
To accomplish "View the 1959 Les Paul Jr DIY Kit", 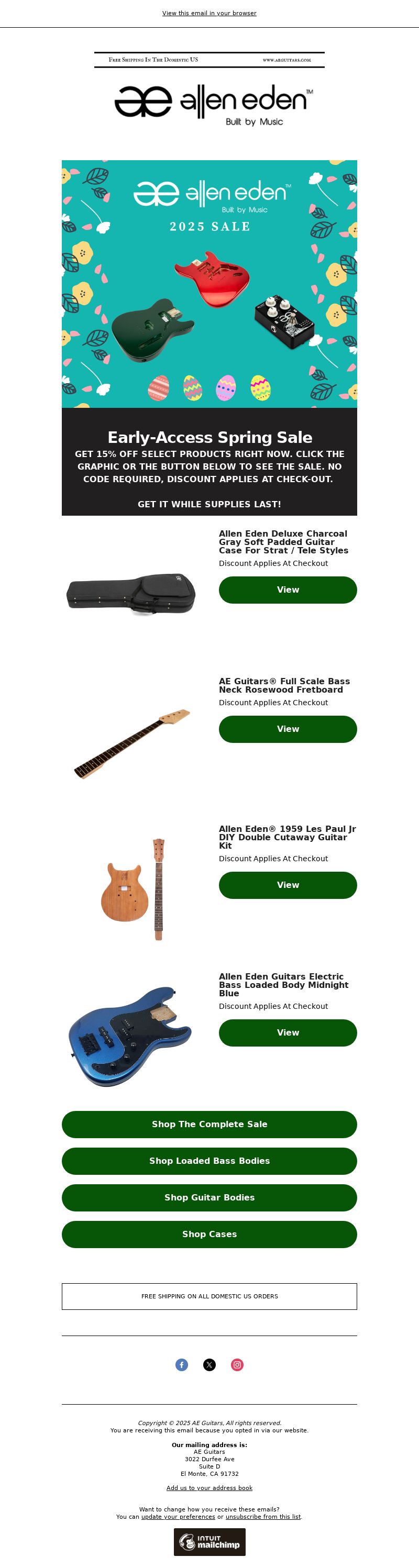I will (288, 885).
